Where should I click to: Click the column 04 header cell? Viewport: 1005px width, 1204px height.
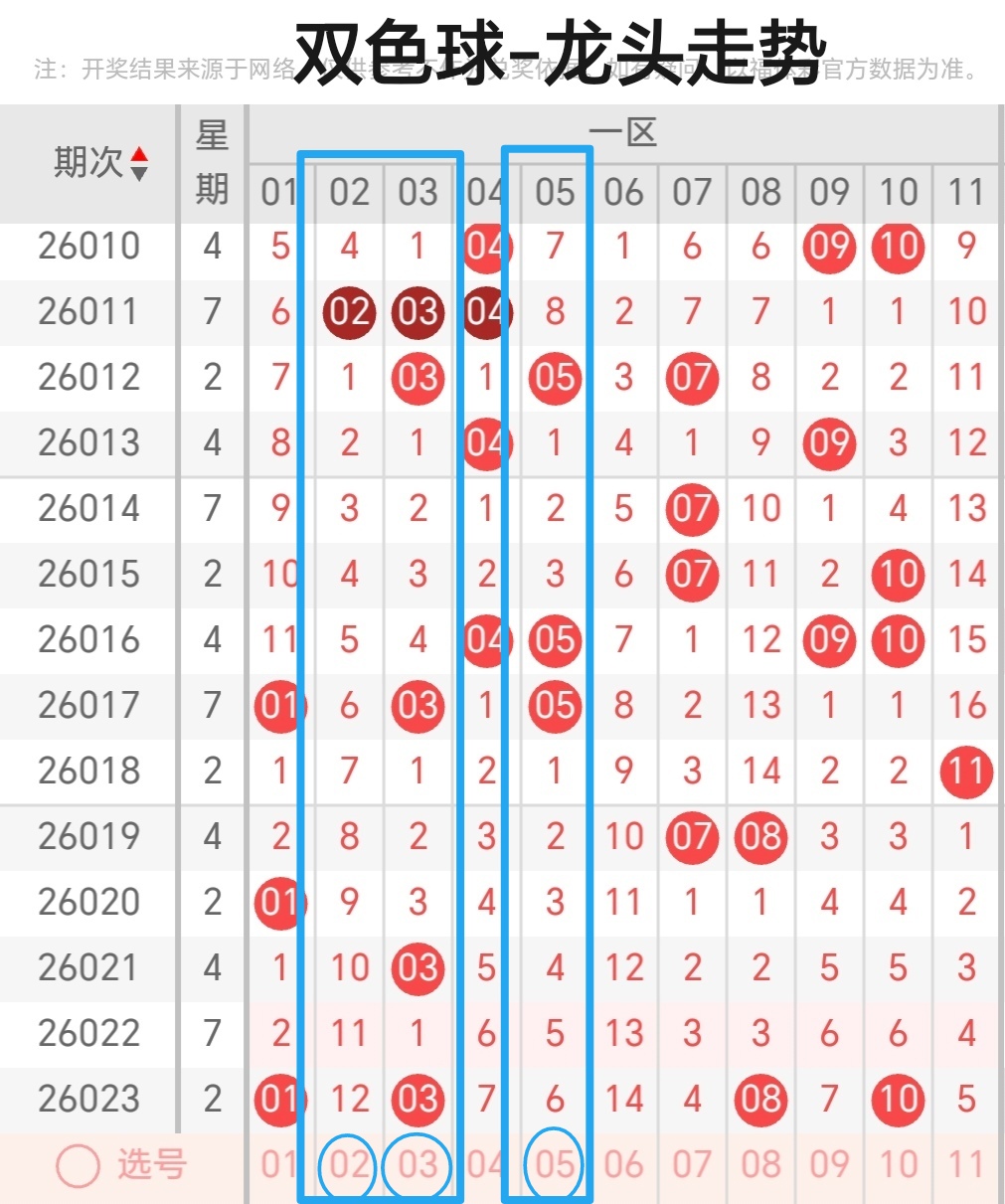[x=485, y=192]
